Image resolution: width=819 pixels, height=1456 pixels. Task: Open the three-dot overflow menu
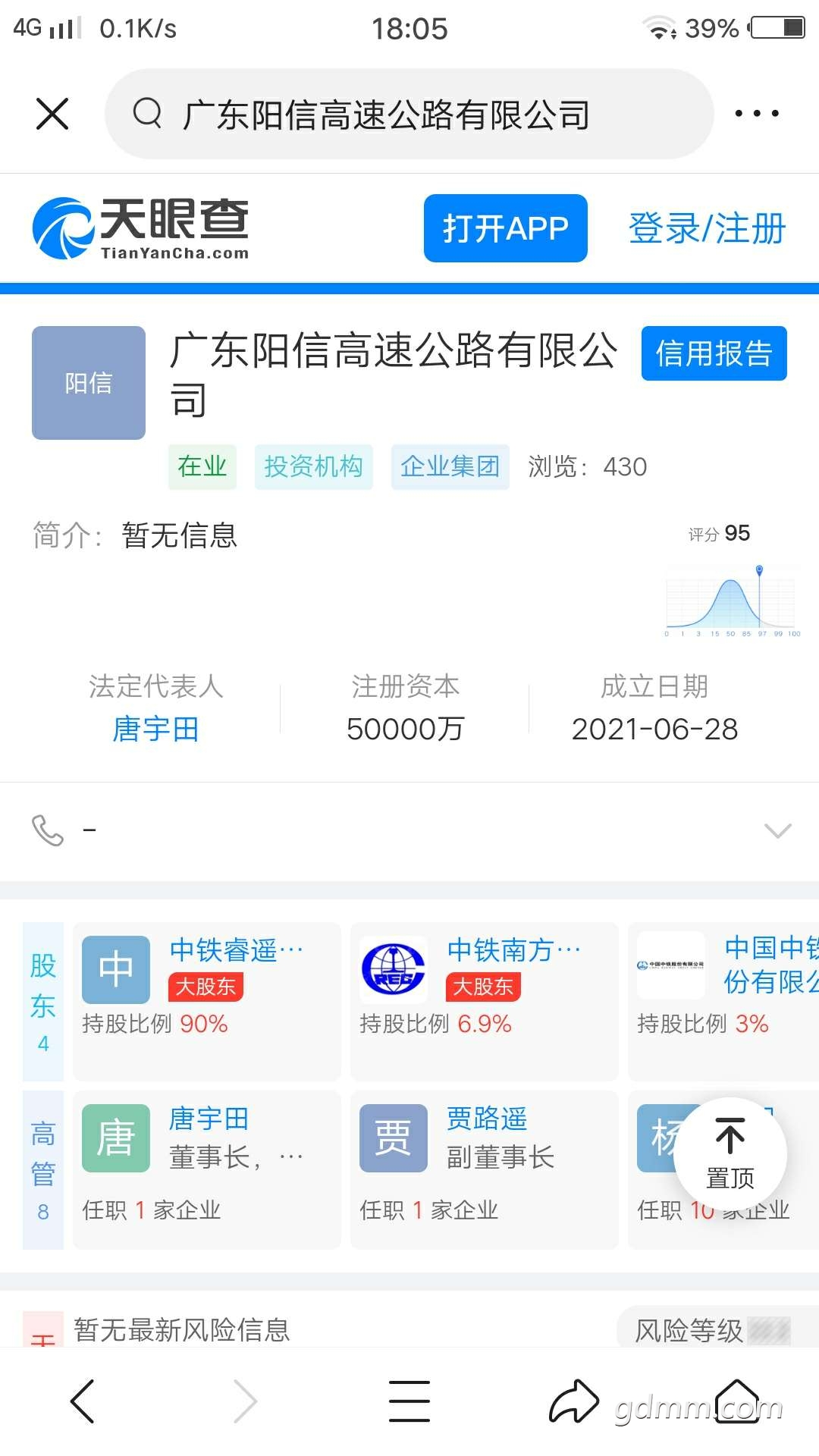click(757, 114)
